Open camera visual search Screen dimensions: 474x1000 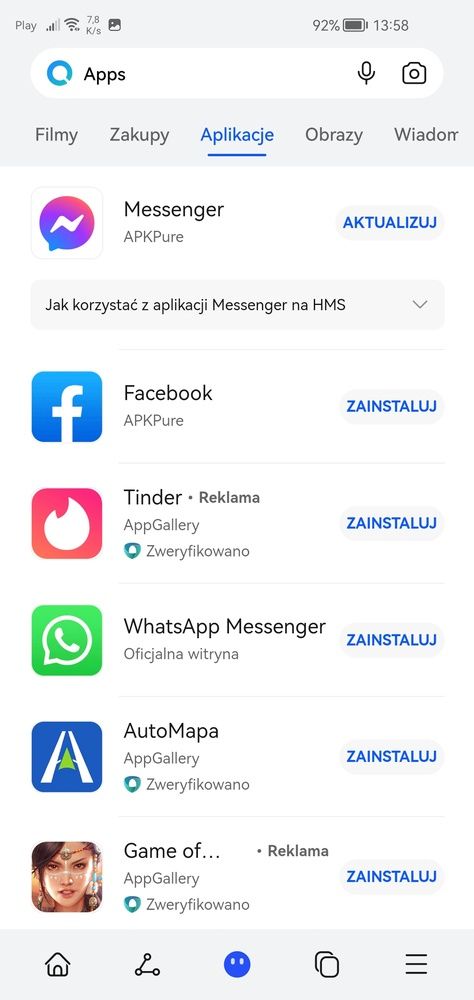click(x=414, y=74)
